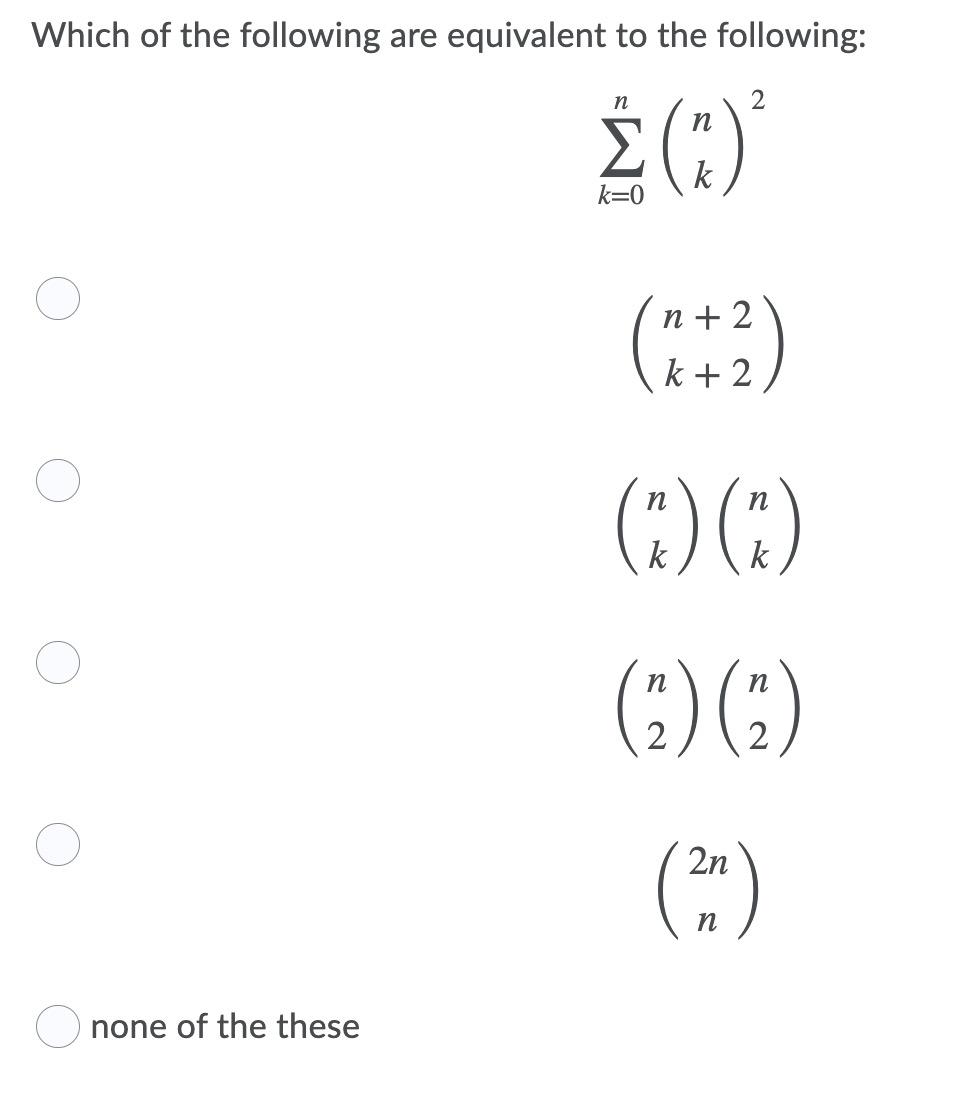The width and height of the screenshot is (974, 1098).
Task: Select 'none of the these' option
Action: tap(59, 1027)
